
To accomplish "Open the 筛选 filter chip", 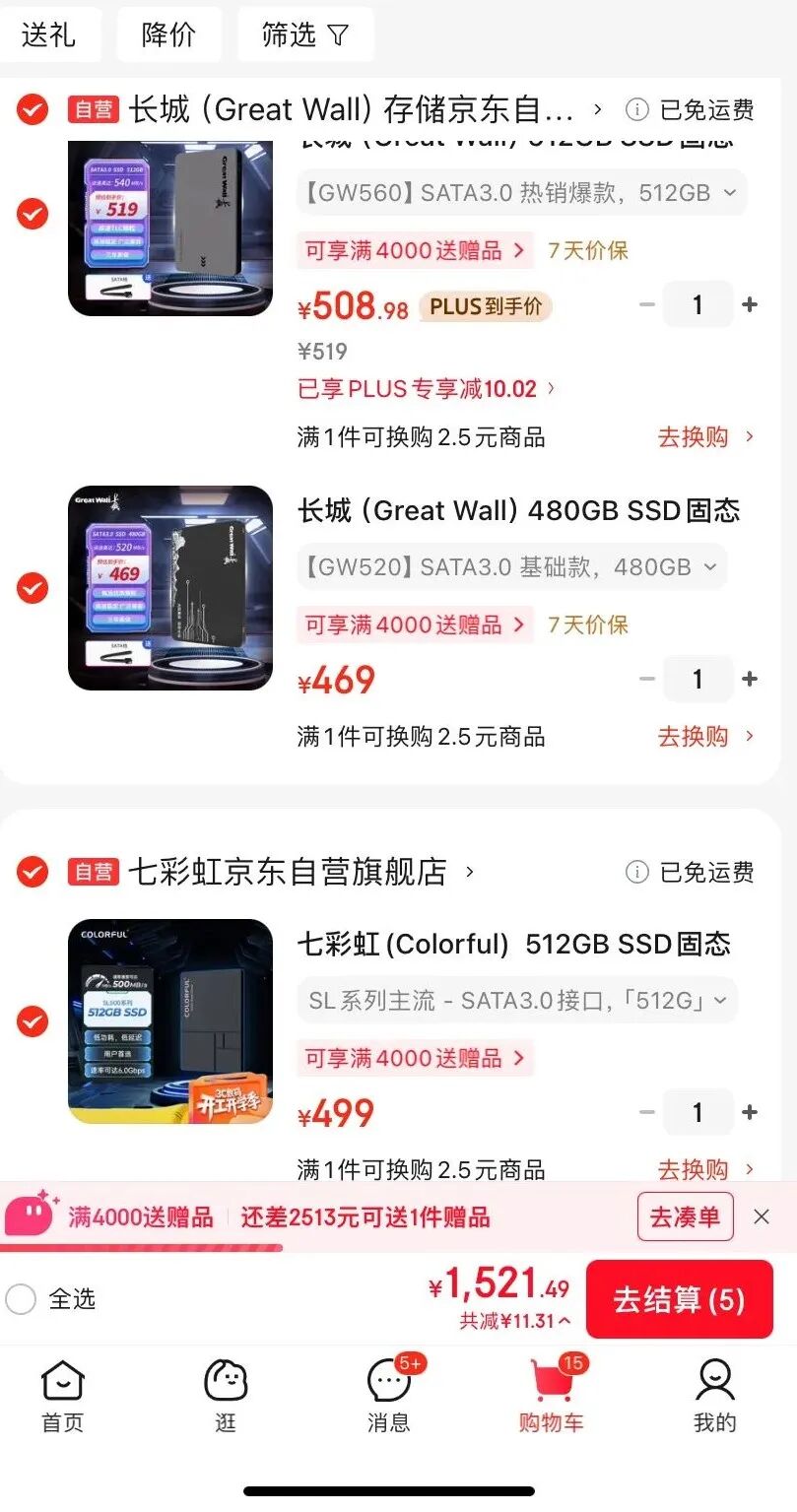I will [x=305, y=35].
